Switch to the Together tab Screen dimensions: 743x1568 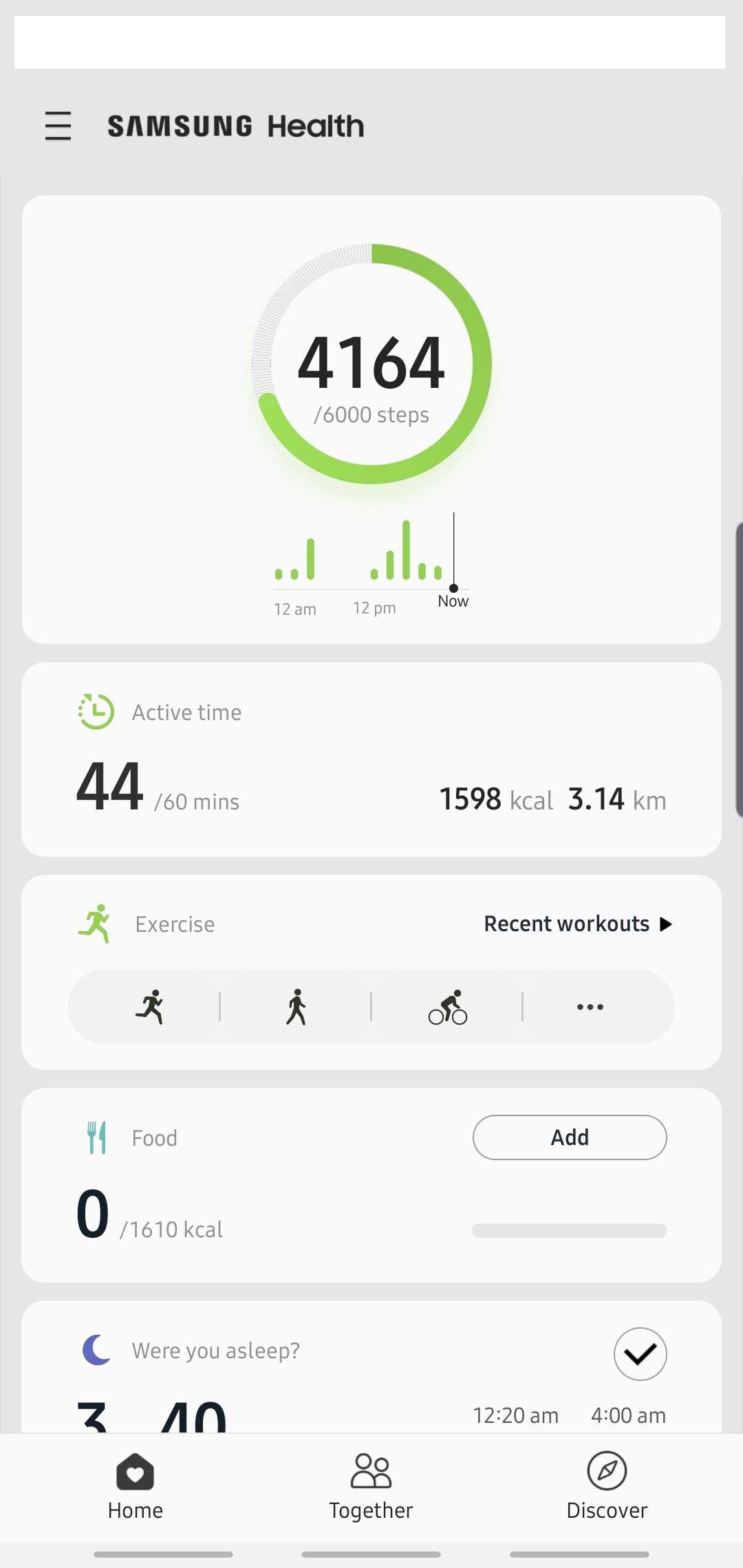coord(371,1487)
